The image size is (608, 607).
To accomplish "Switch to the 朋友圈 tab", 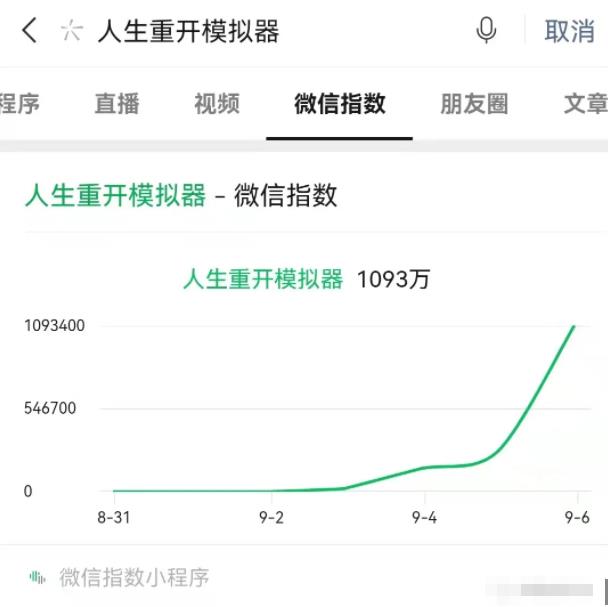I will coord(474,103).
